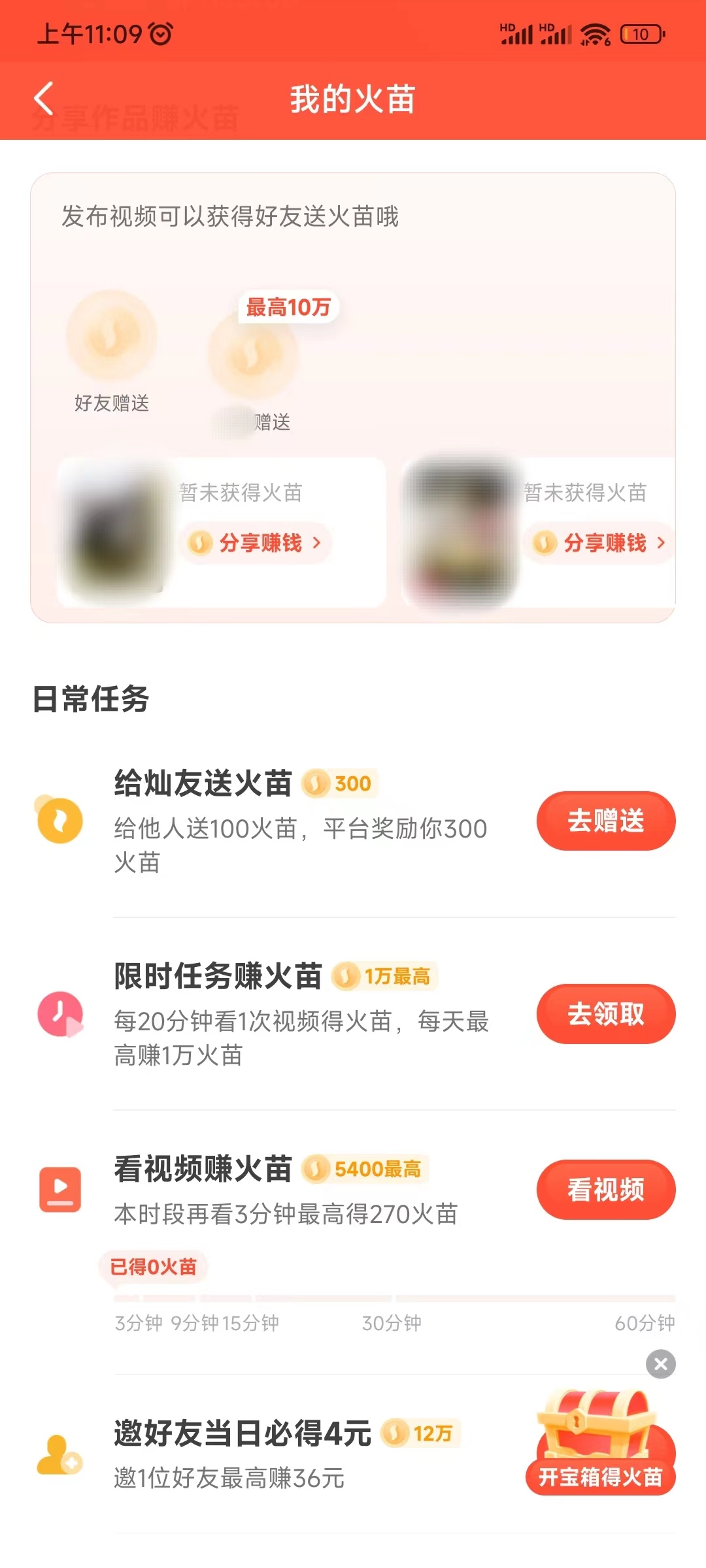Tap the 5400最高 coin badge
This screenshot has width=706, height=1568.
pos(363,1169)
